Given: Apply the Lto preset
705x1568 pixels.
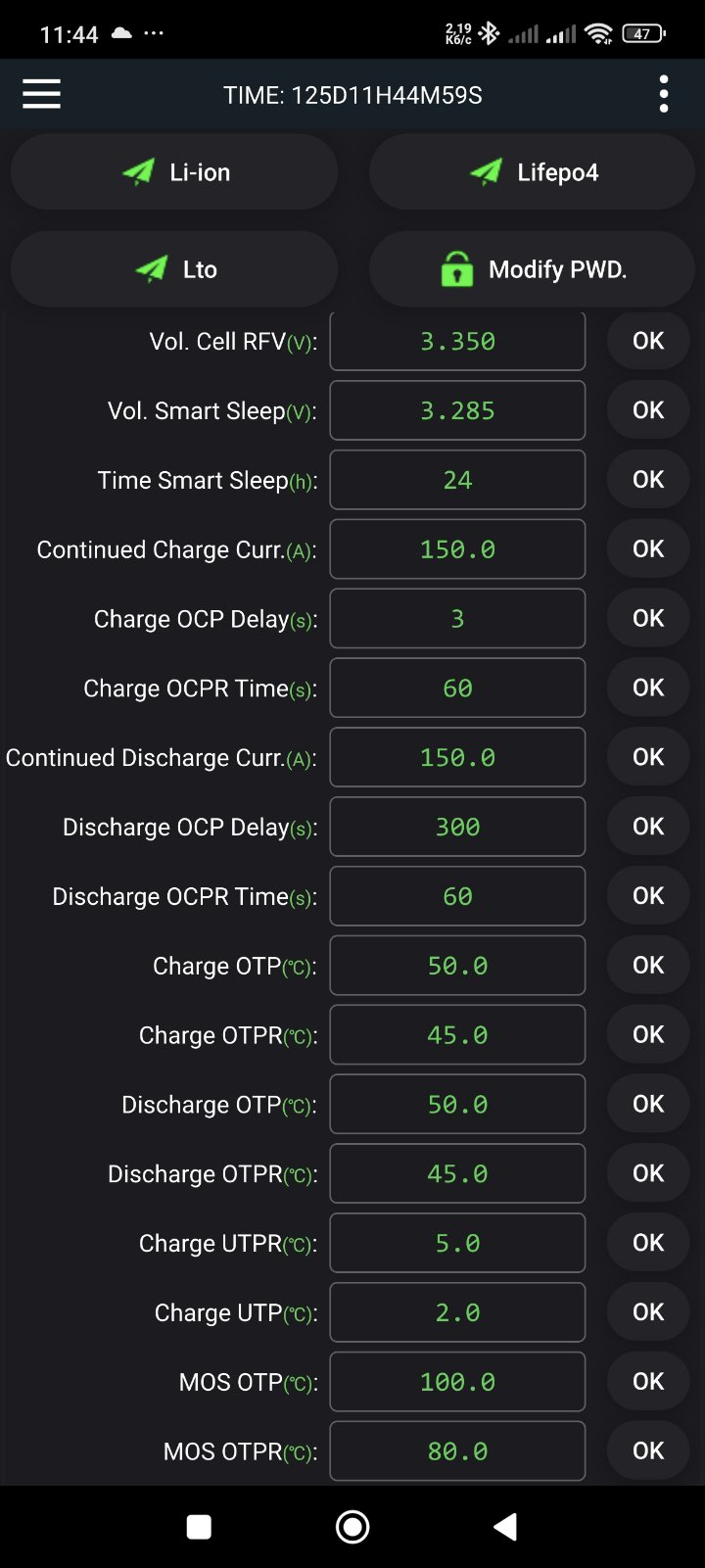Looking at the screenshot, I should pos(174,269).
